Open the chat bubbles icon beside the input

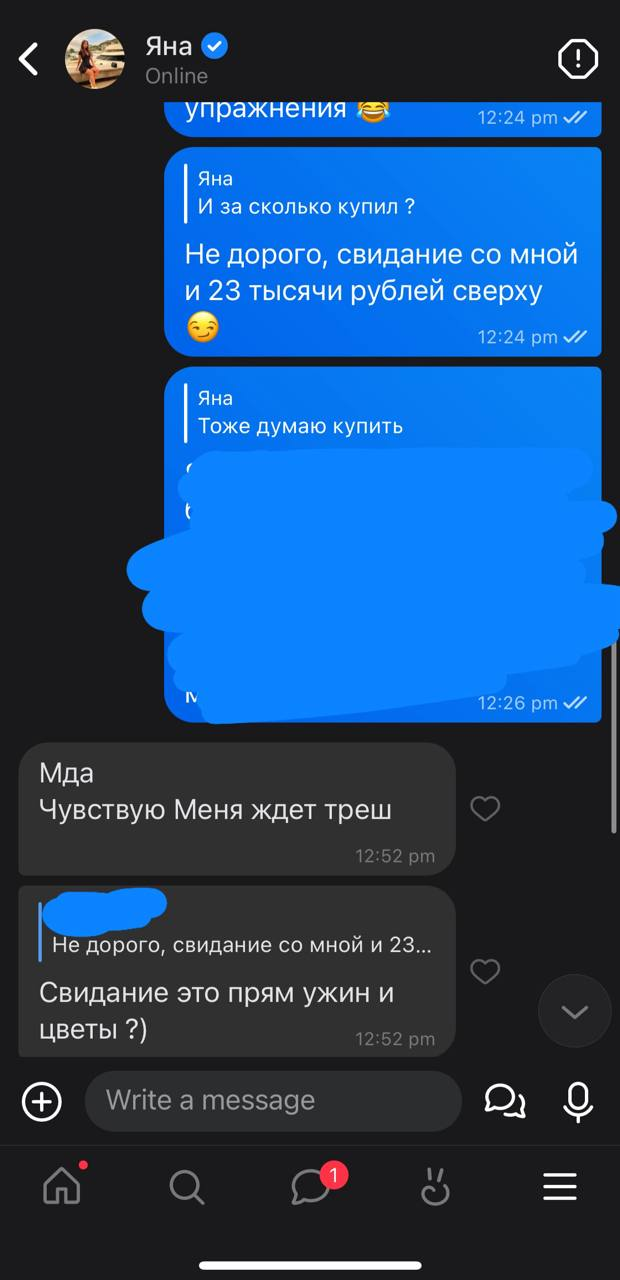(x=505, y=1101)
